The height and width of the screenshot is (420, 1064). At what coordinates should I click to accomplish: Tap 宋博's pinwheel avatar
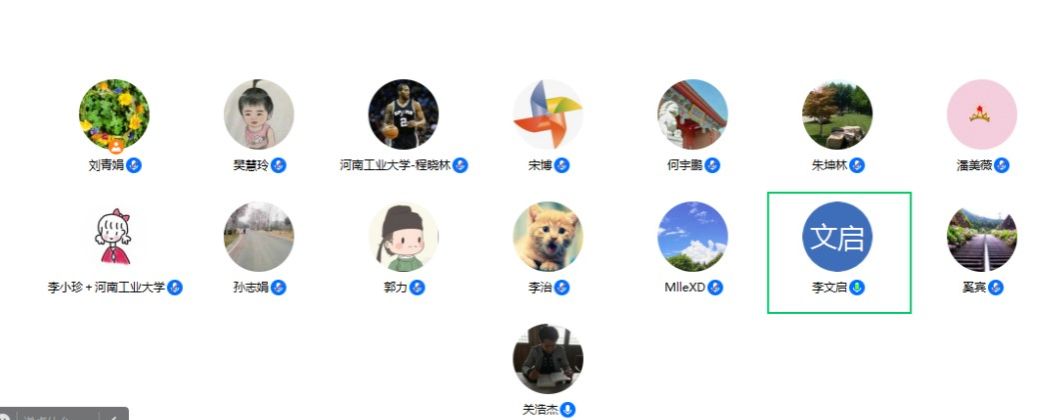point(548,115)
